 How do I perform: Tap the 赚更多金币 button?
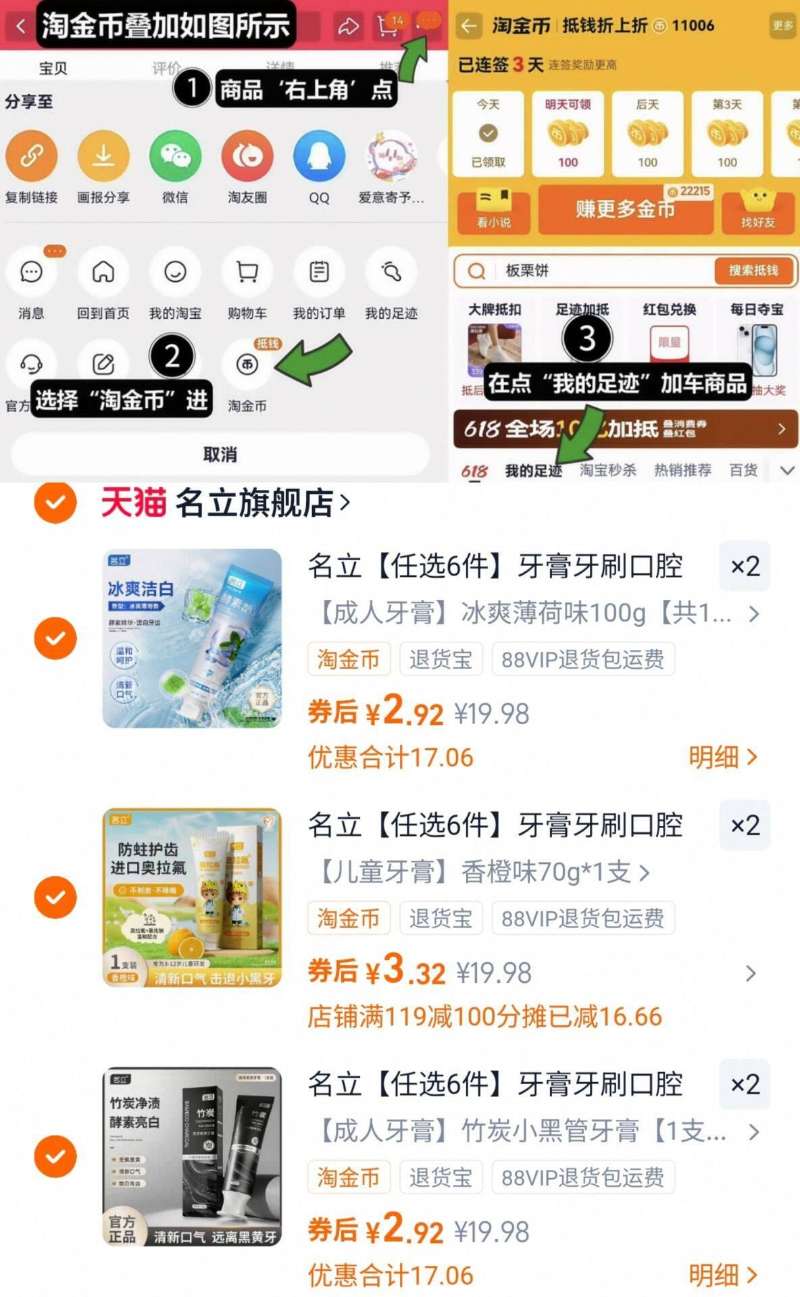point(625,210)
